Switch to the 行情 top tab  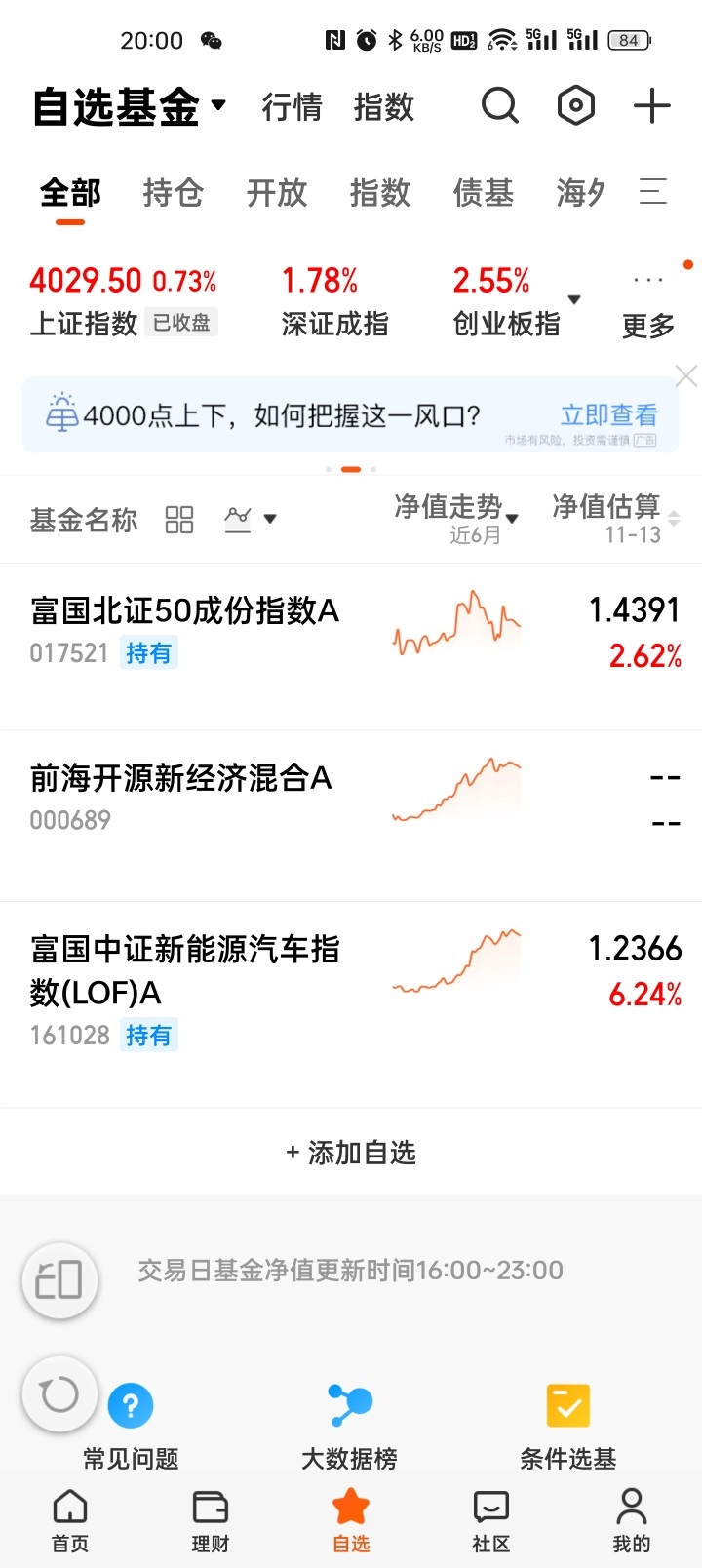pos(292,107)
